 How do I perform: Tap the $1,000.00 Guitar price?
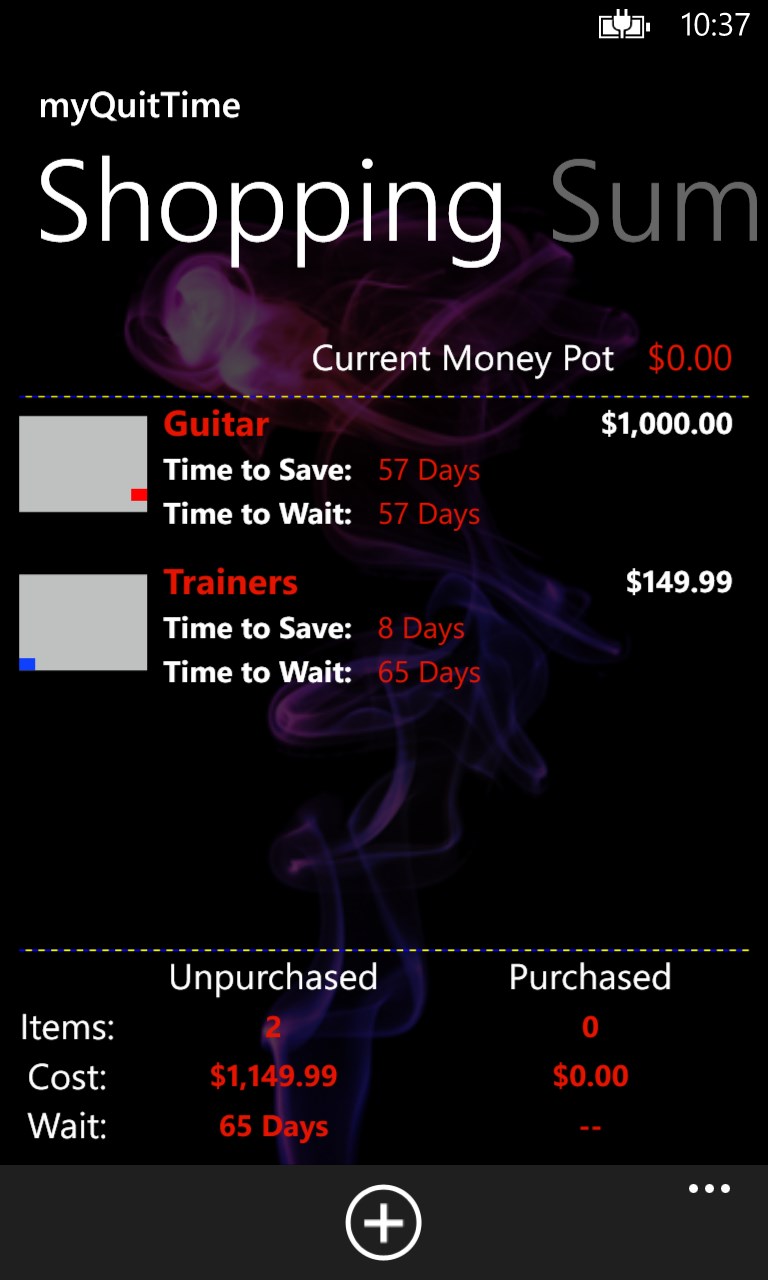667,423
